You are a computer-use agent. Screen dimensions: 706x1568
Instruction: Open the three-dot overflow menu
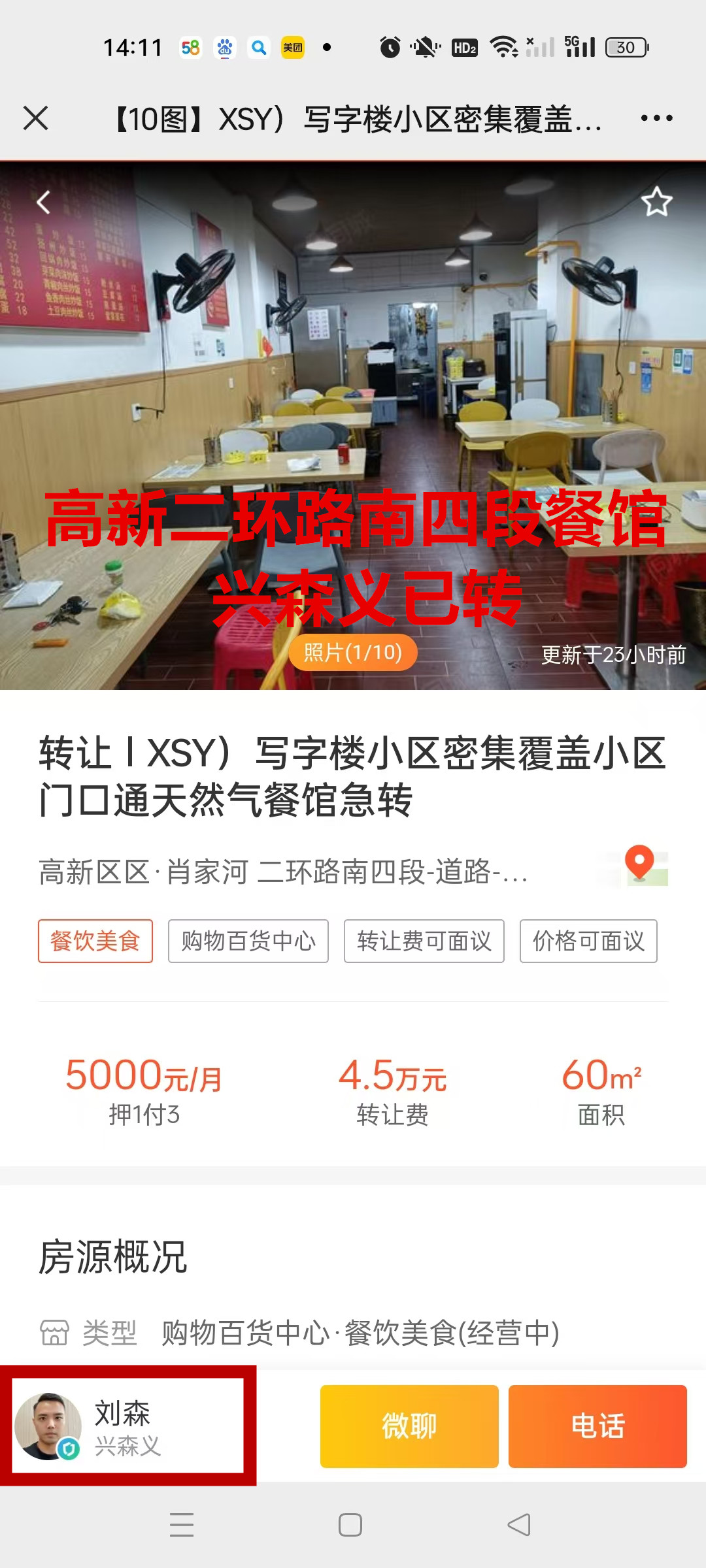[656, 118]
